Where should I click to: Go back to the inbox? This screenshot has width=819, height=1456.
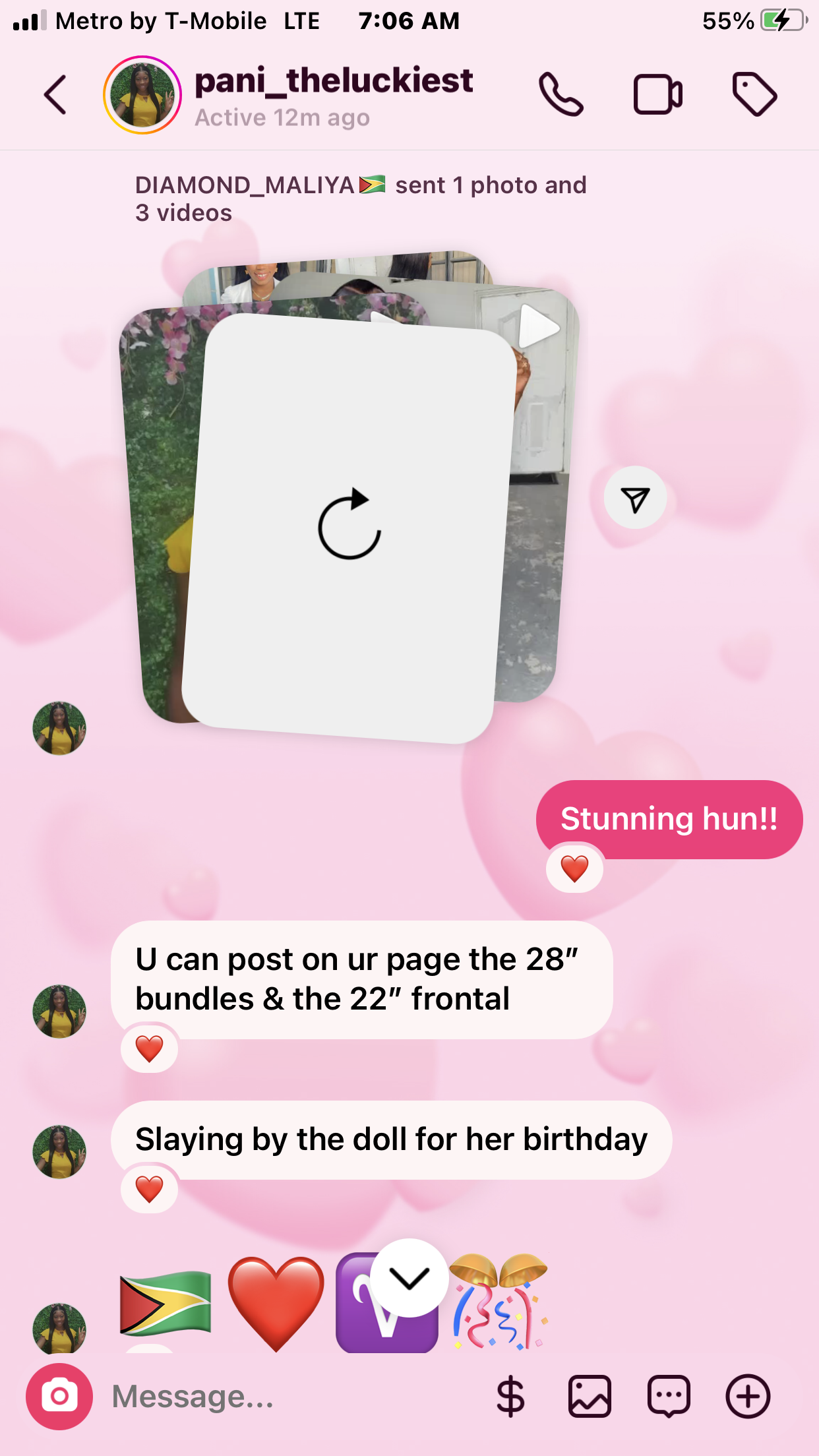click(x=55, y=95)
